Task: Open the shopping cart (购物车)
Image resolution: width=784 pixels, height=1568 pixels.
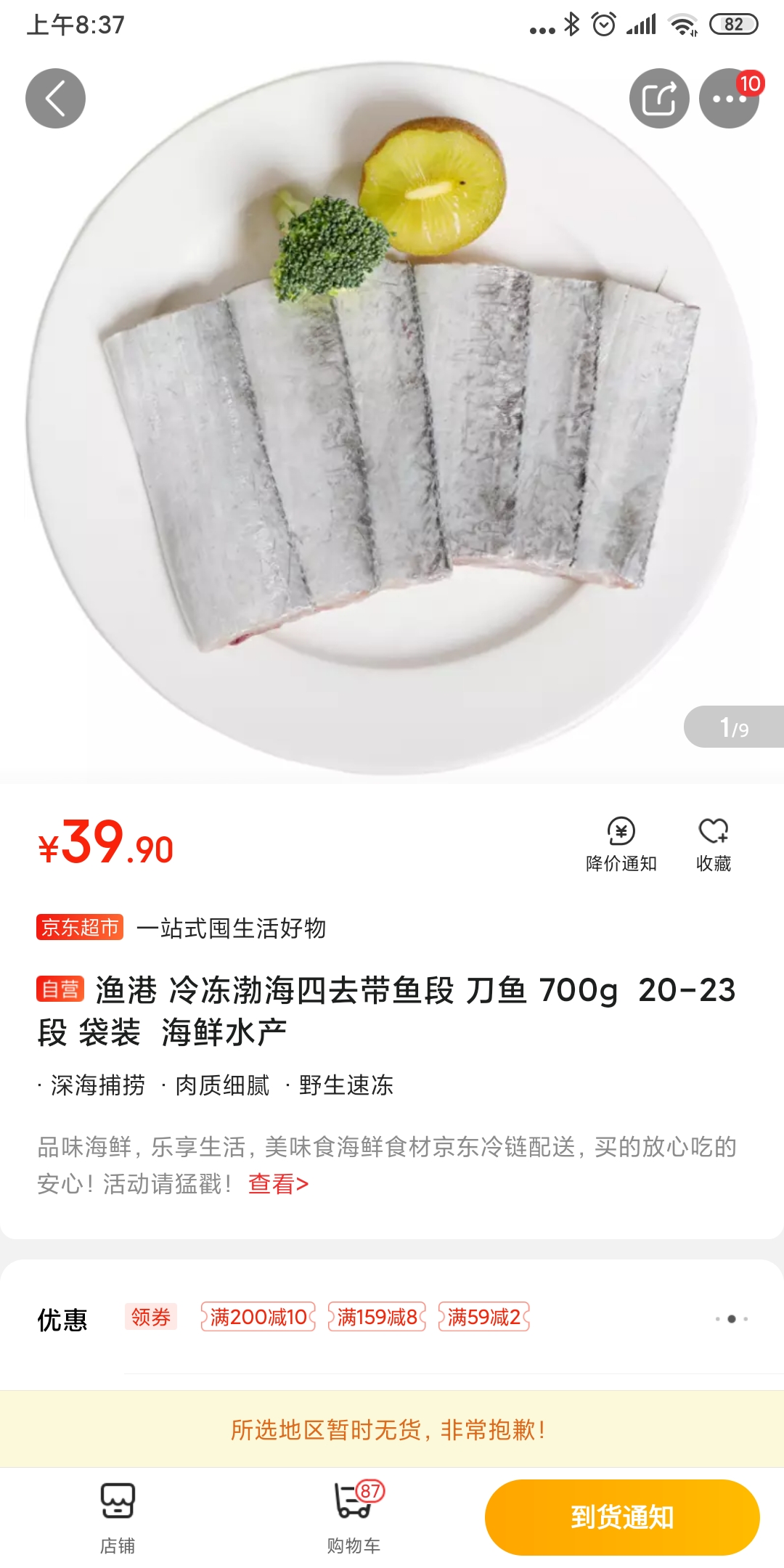Action: coord(354,1516)
